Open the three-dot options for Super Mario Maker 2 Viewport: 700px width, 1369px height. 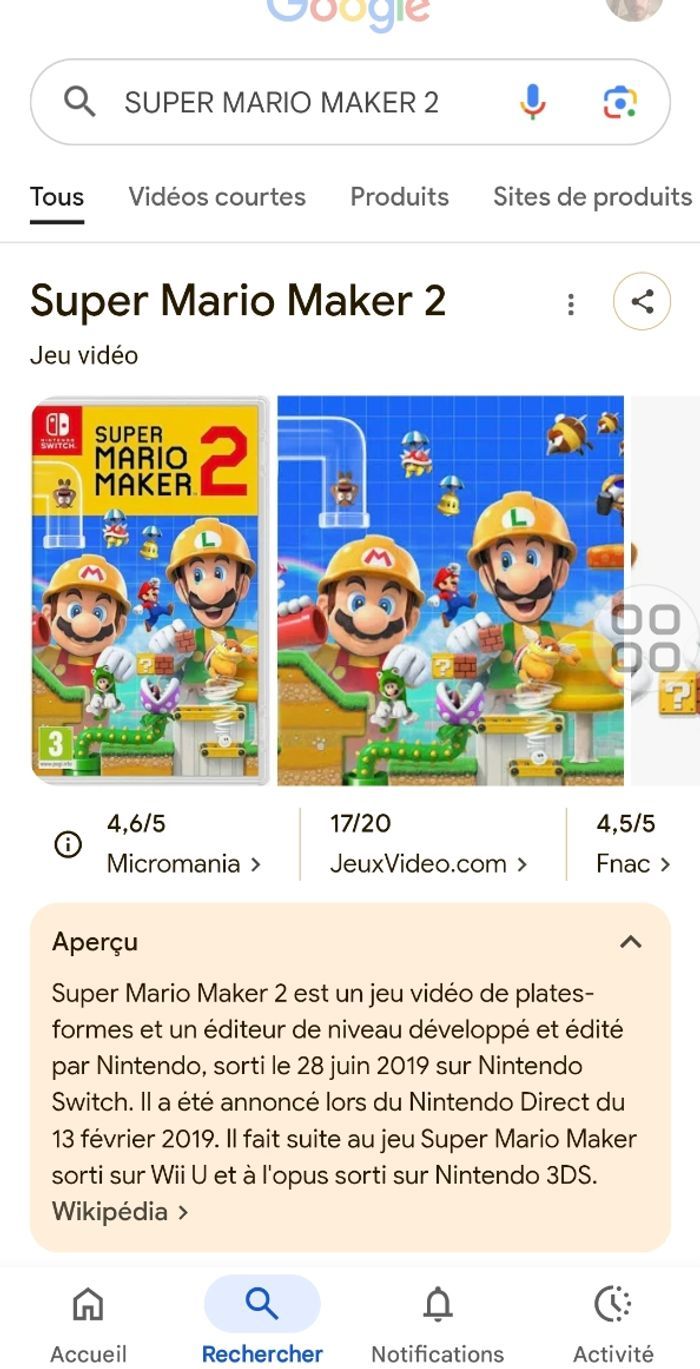[x=571, y=303]
